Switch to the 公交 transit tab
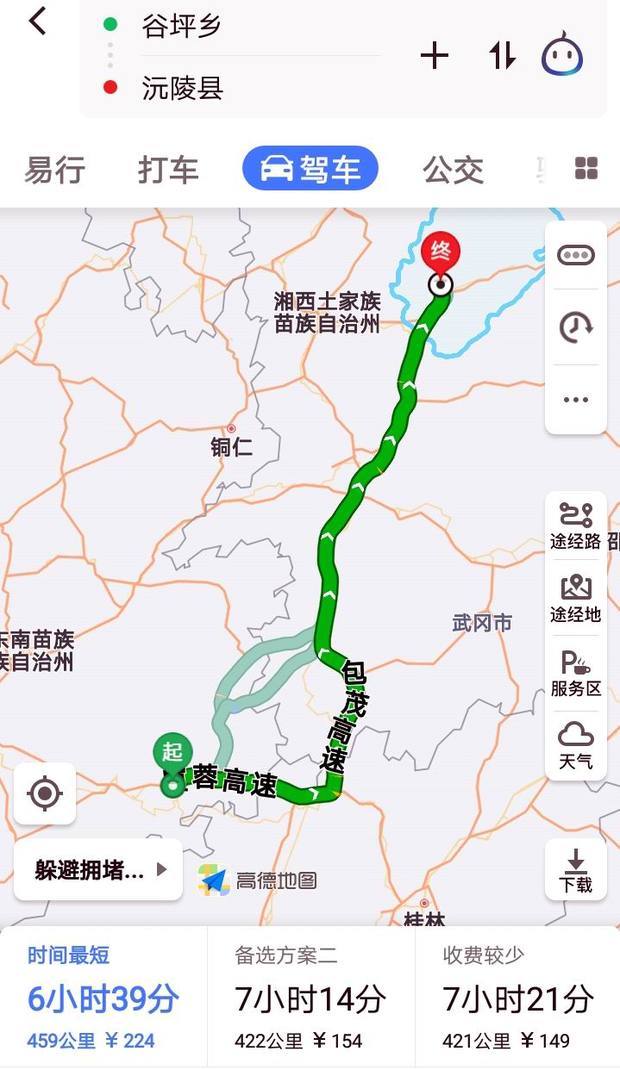The image size is (620, 1070). (x=453, y=169)
